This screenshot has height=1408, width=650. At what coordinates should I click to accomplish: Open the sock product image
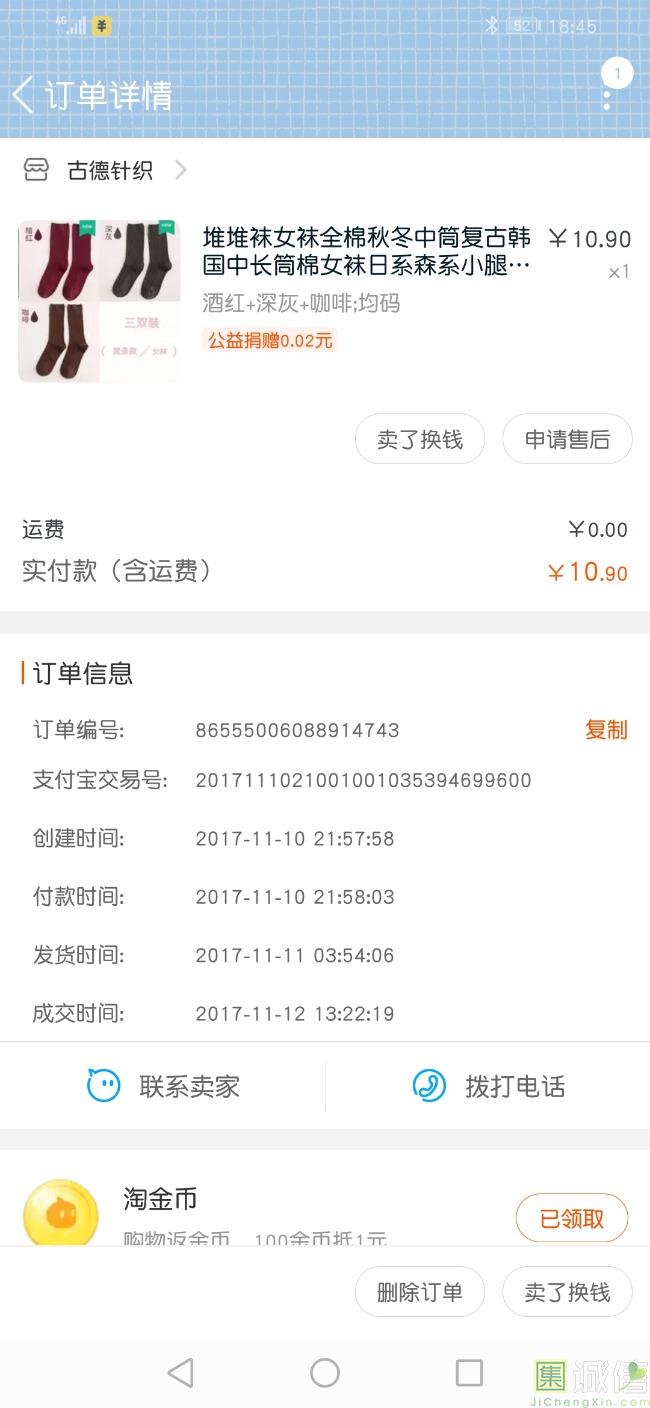click(99, 301)
